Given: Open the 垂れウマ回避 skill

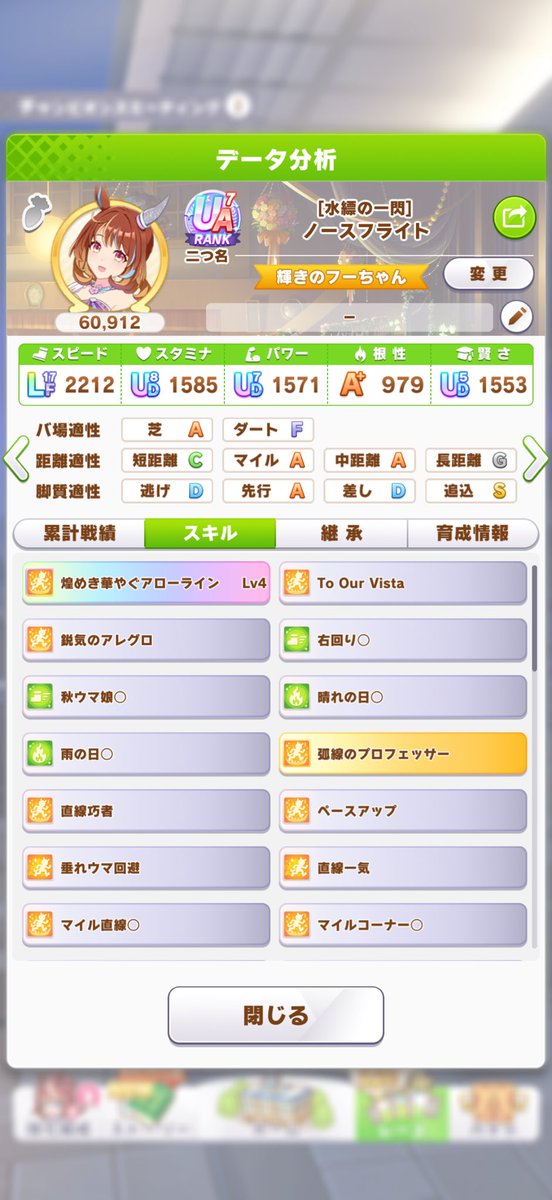Looking at the screenshot, I should click(146, 868).
